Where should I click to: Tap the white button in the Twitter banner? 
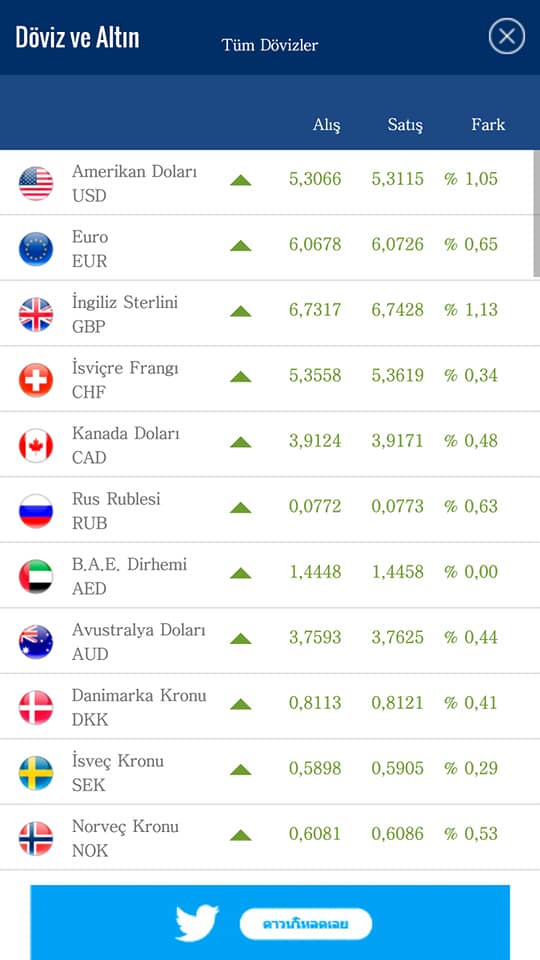point(306,924)
